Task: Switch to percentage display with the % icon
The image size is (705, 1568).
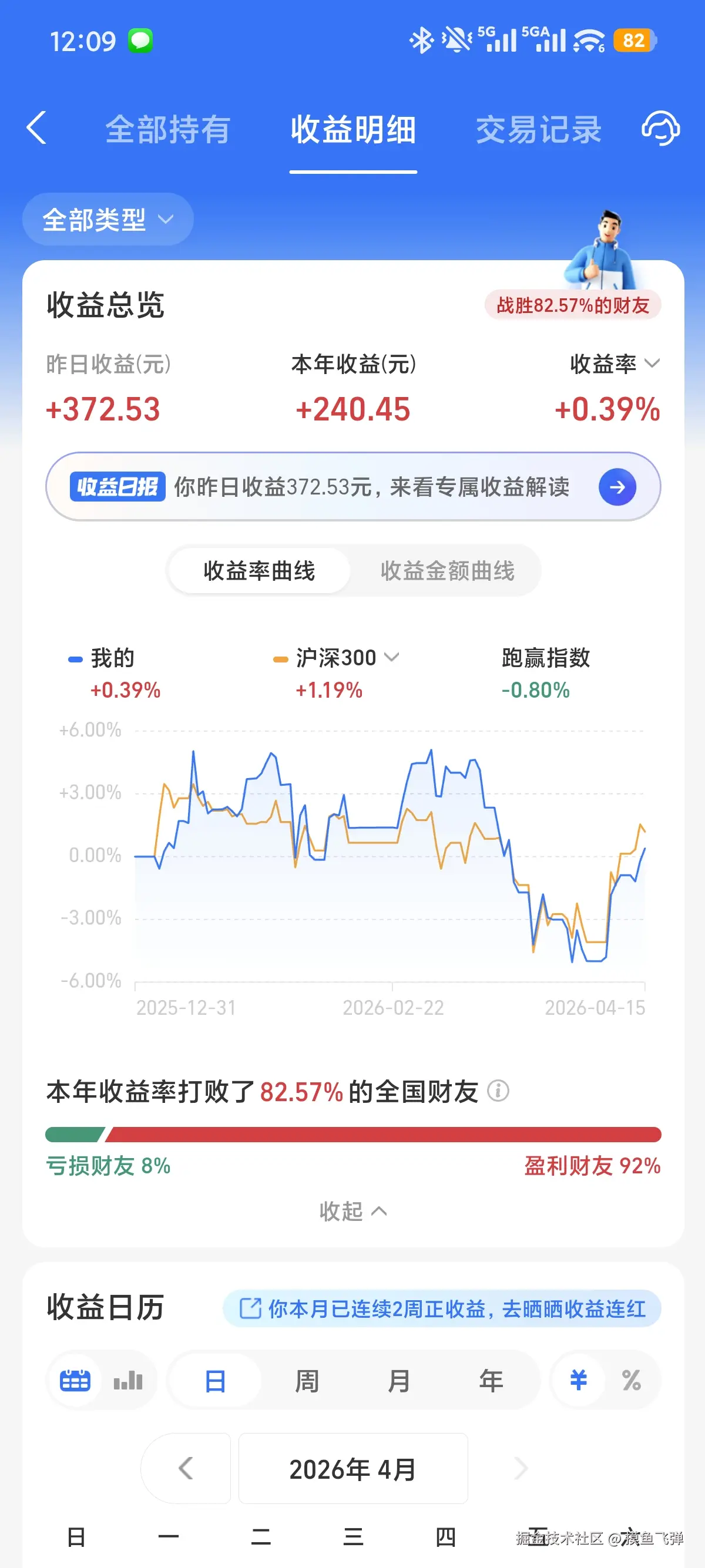Action: [632, 1381]
